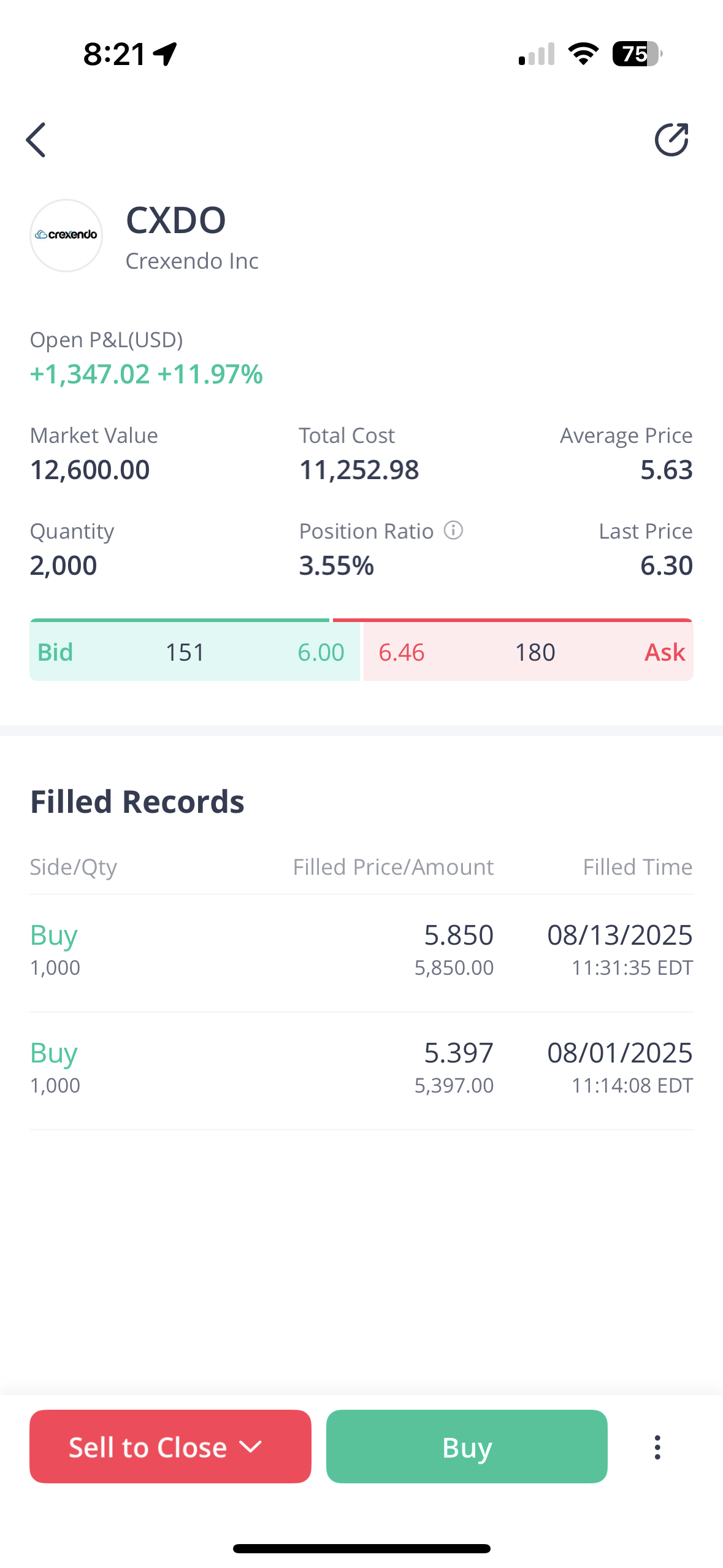The width and height of the screenshot is (723, 1568).
Task: Open the three-dot more options menu
Action: click(x=657, y=1447)
